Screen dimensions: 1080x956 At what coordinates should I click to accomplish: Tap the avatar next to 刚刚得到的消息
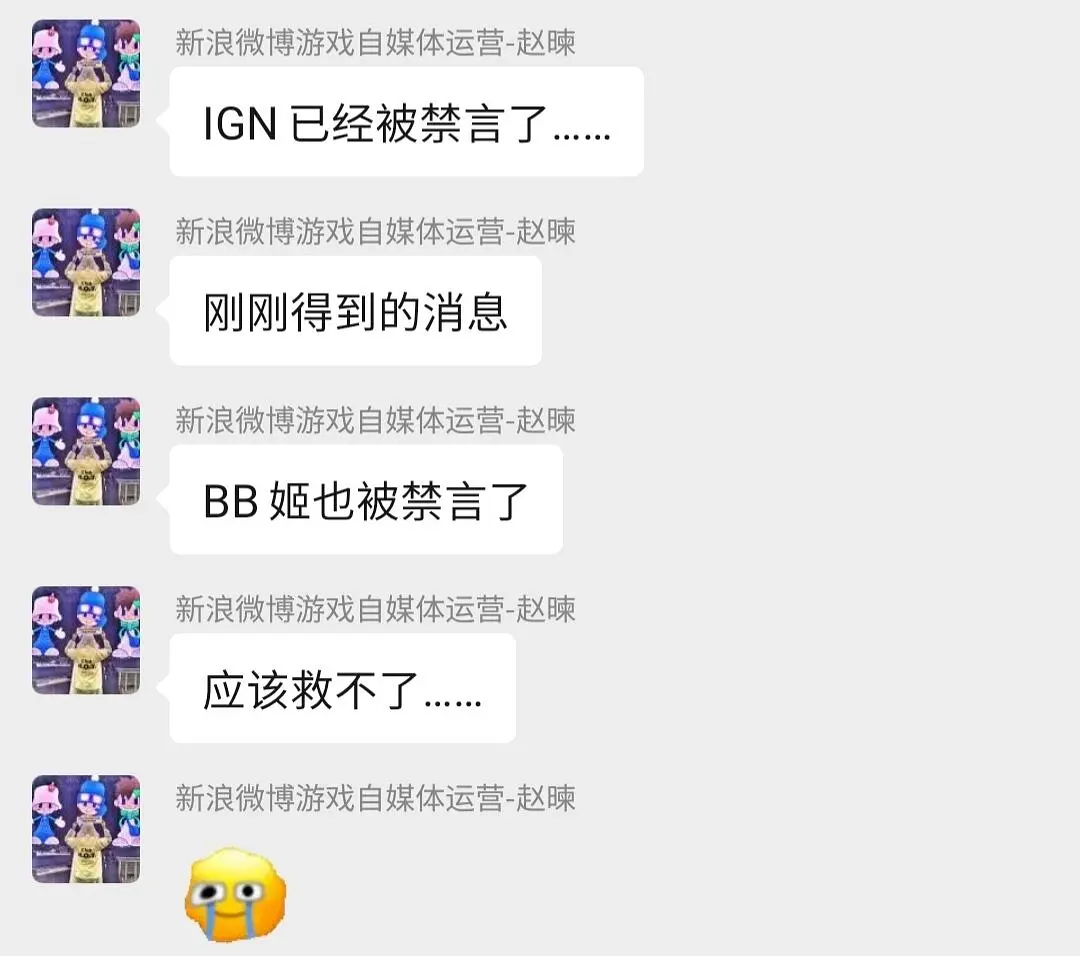(x=86, y=262)
